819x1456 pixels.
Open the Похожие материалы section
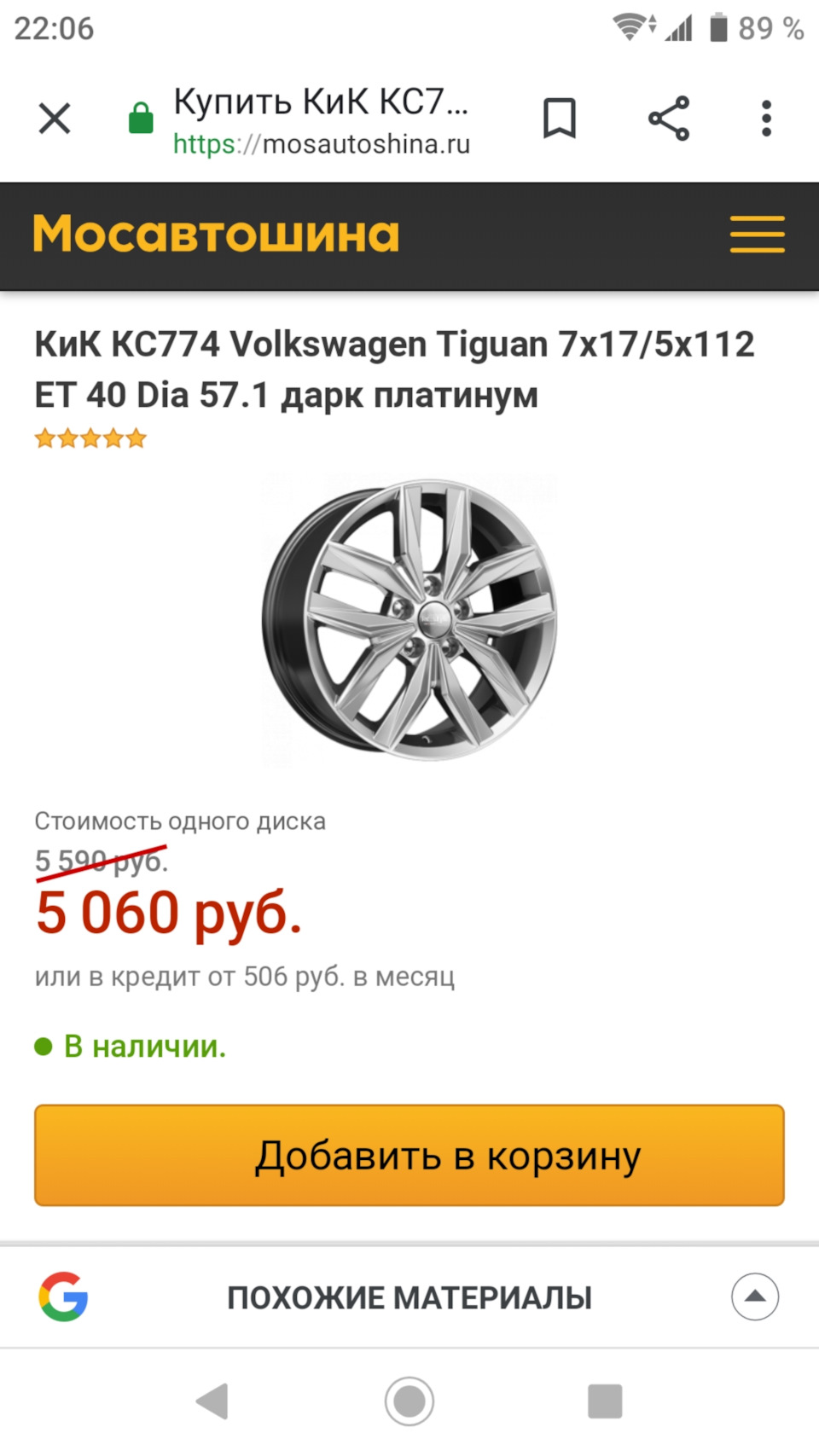pyautogui.click(x=409, y=1297)
